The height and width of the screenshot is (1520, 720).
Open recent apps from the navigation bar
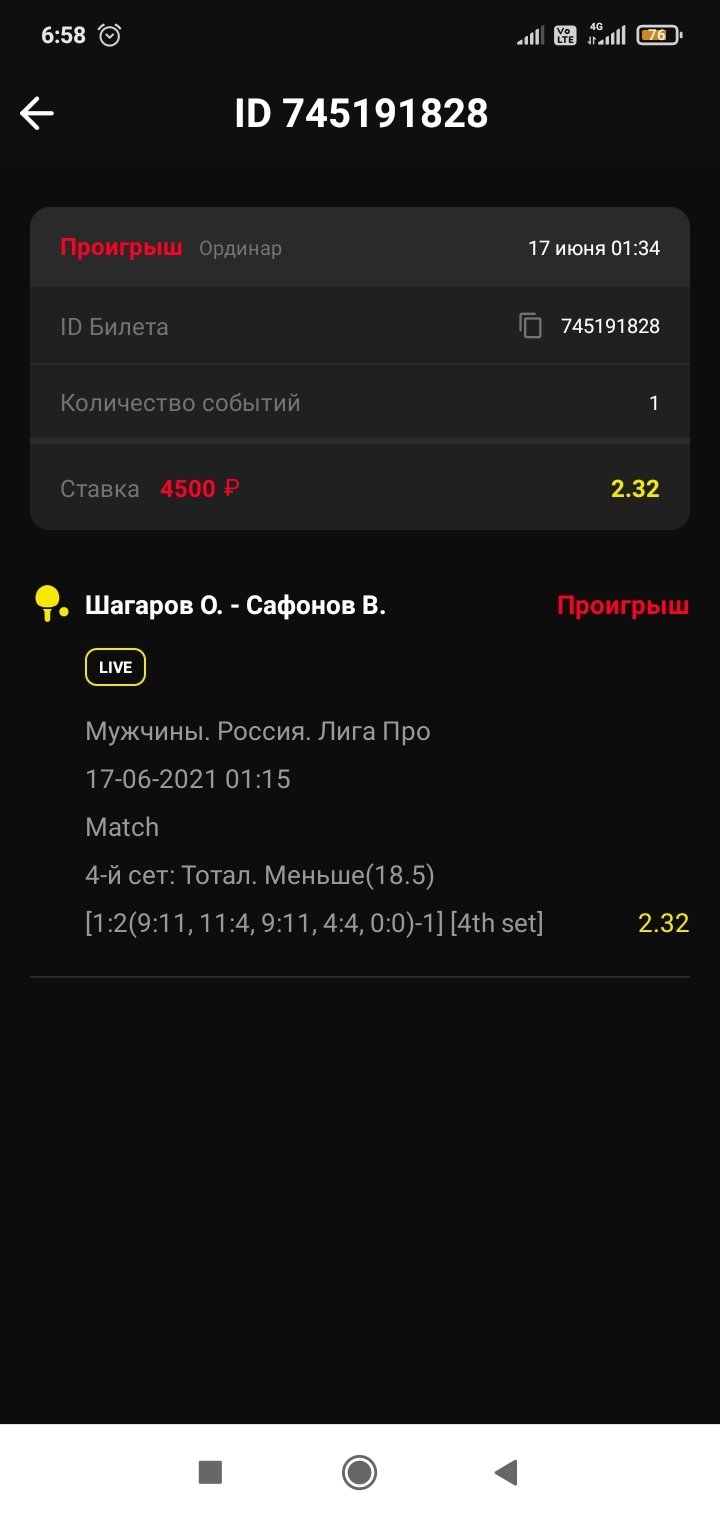pos(210,1472)
